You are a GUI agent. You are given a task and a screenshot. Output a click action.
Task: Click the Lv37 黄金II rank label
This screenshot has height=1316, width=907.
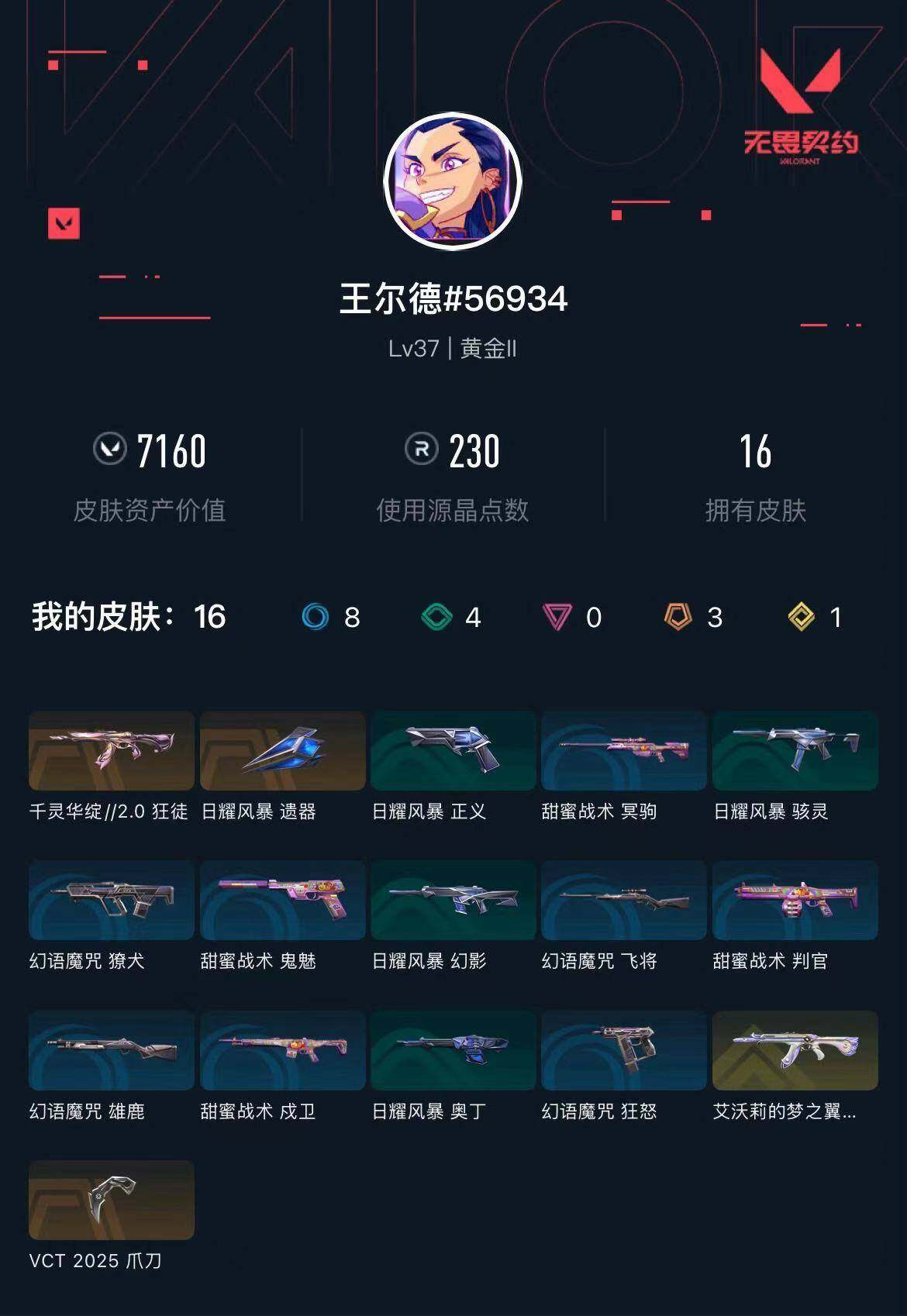(453, 349)
